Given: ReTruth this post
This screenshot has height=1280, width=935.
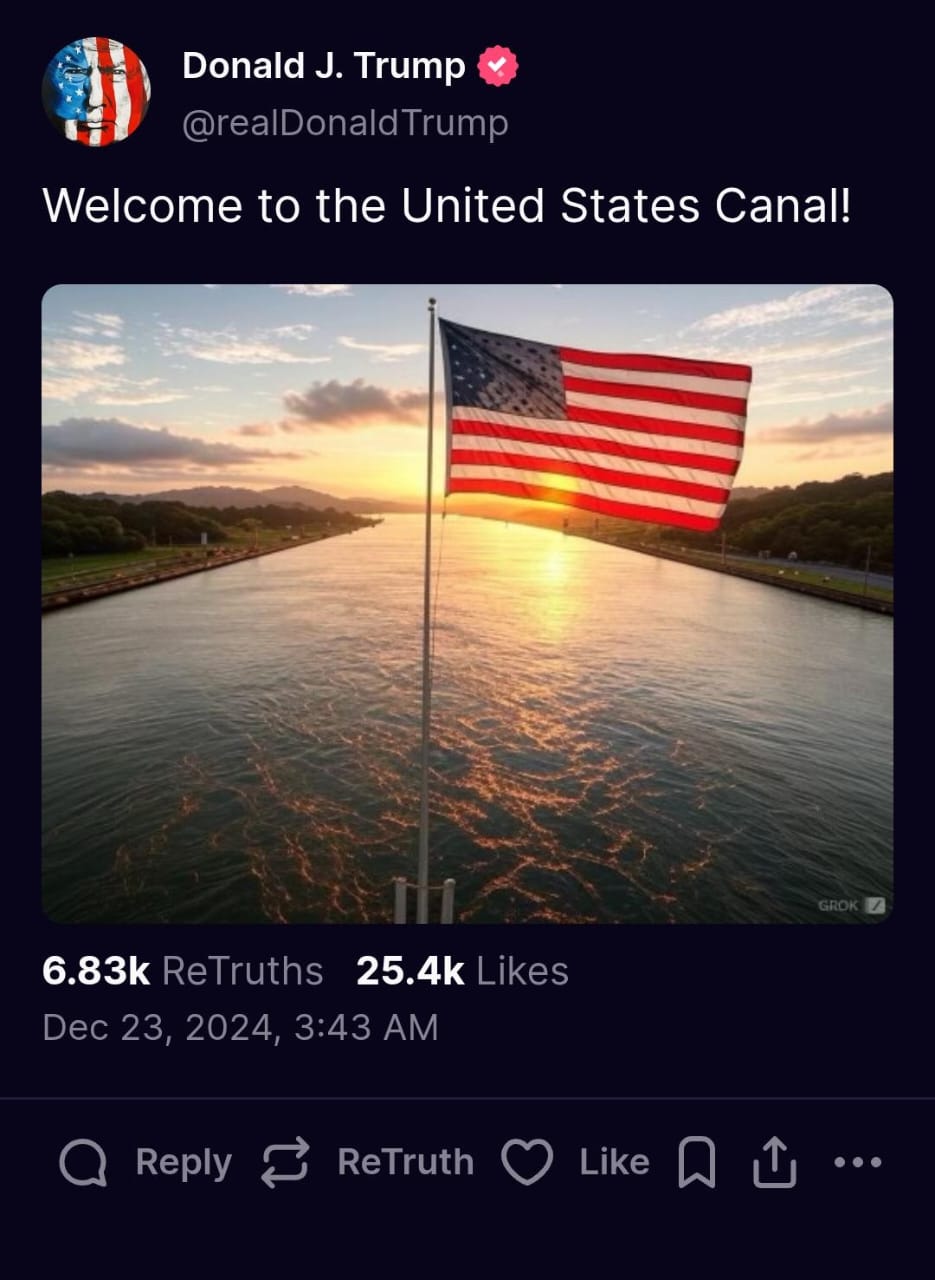Looking at the screenshot, I should pos(367,1162).
